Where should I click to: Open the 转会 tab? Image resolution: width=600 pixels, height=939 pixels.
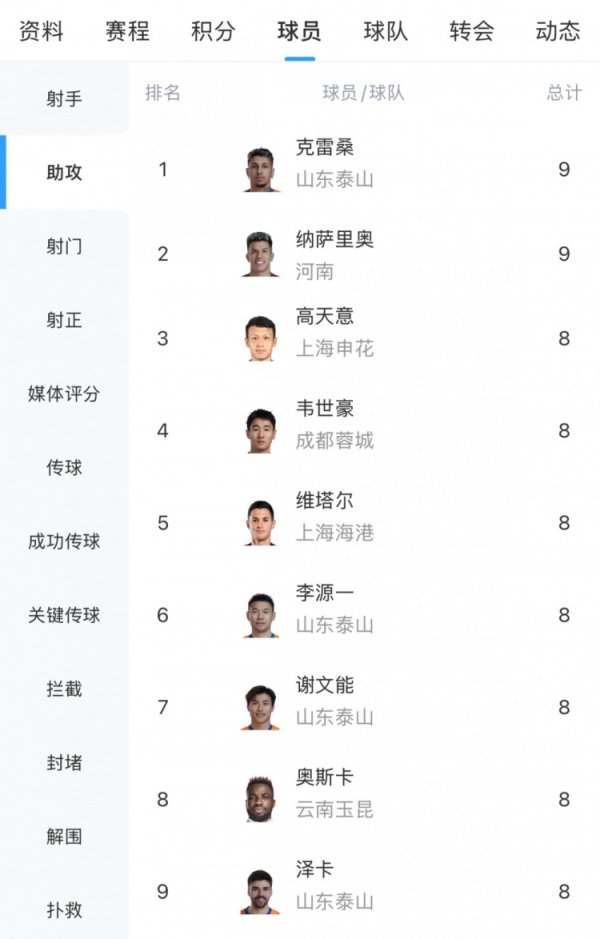pos(471,31)
